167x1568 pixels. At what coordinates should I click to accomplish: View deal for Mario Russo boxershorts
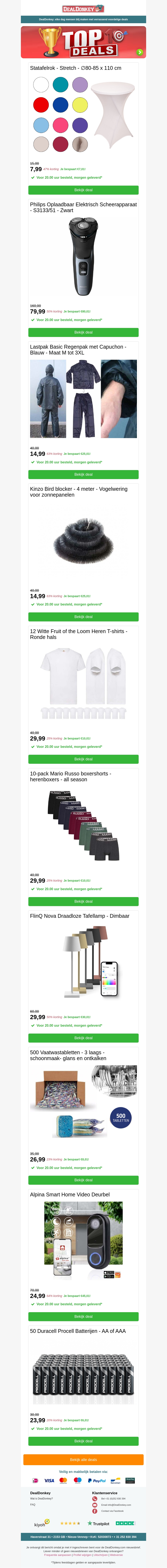click(x=83, y=901)
